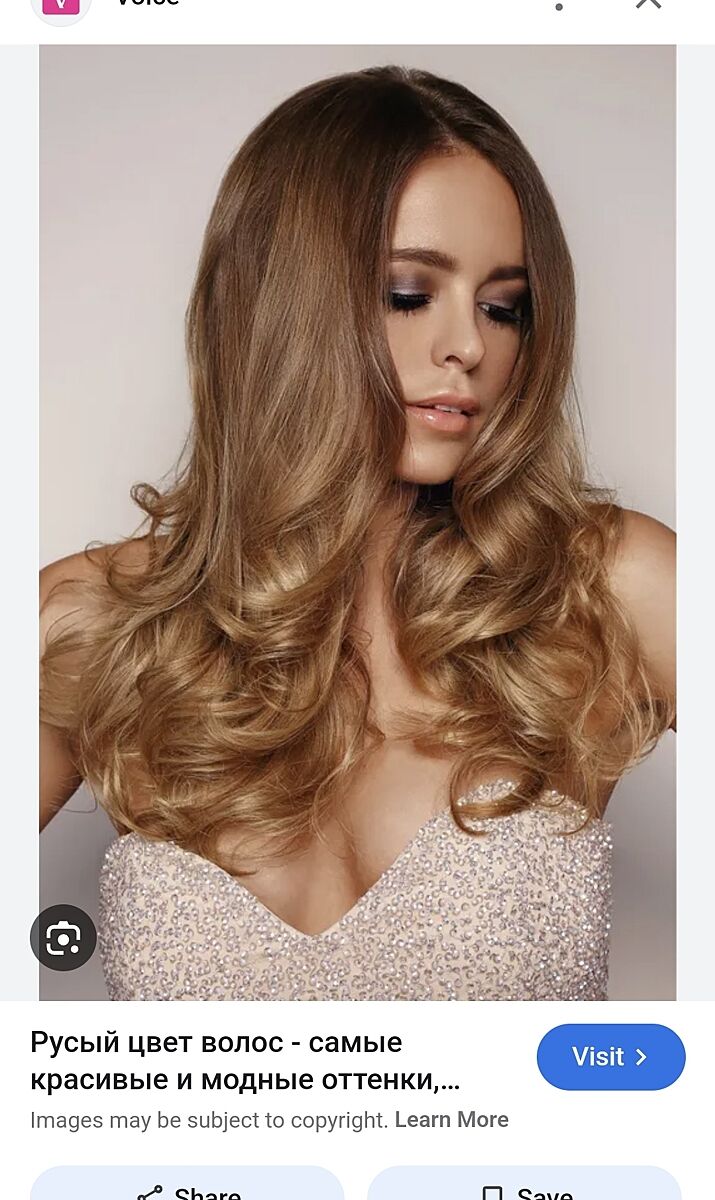Share this image
The width and height of the screenshot is (715, 1200).
[188, 1189]
